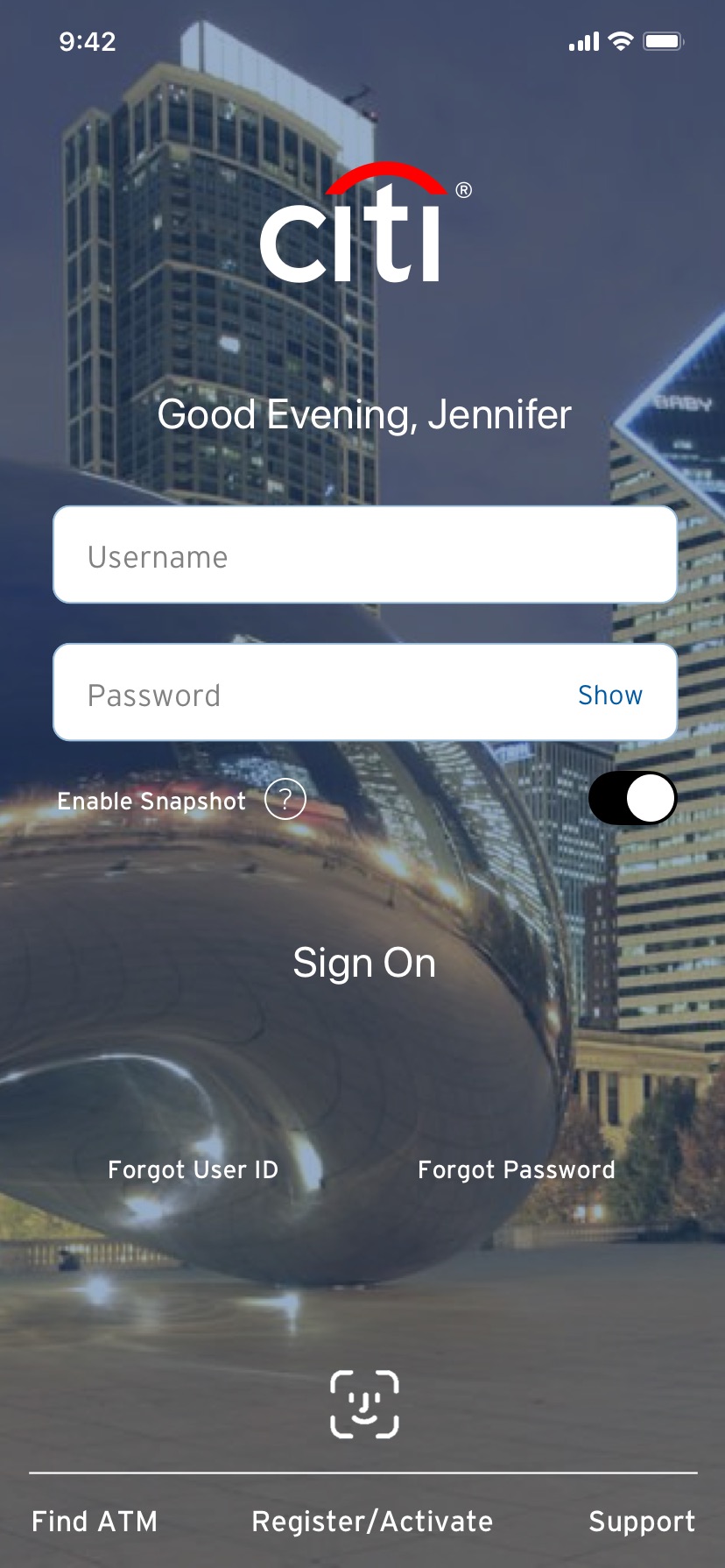
Task: Show the password text
Action: [610, 695]
